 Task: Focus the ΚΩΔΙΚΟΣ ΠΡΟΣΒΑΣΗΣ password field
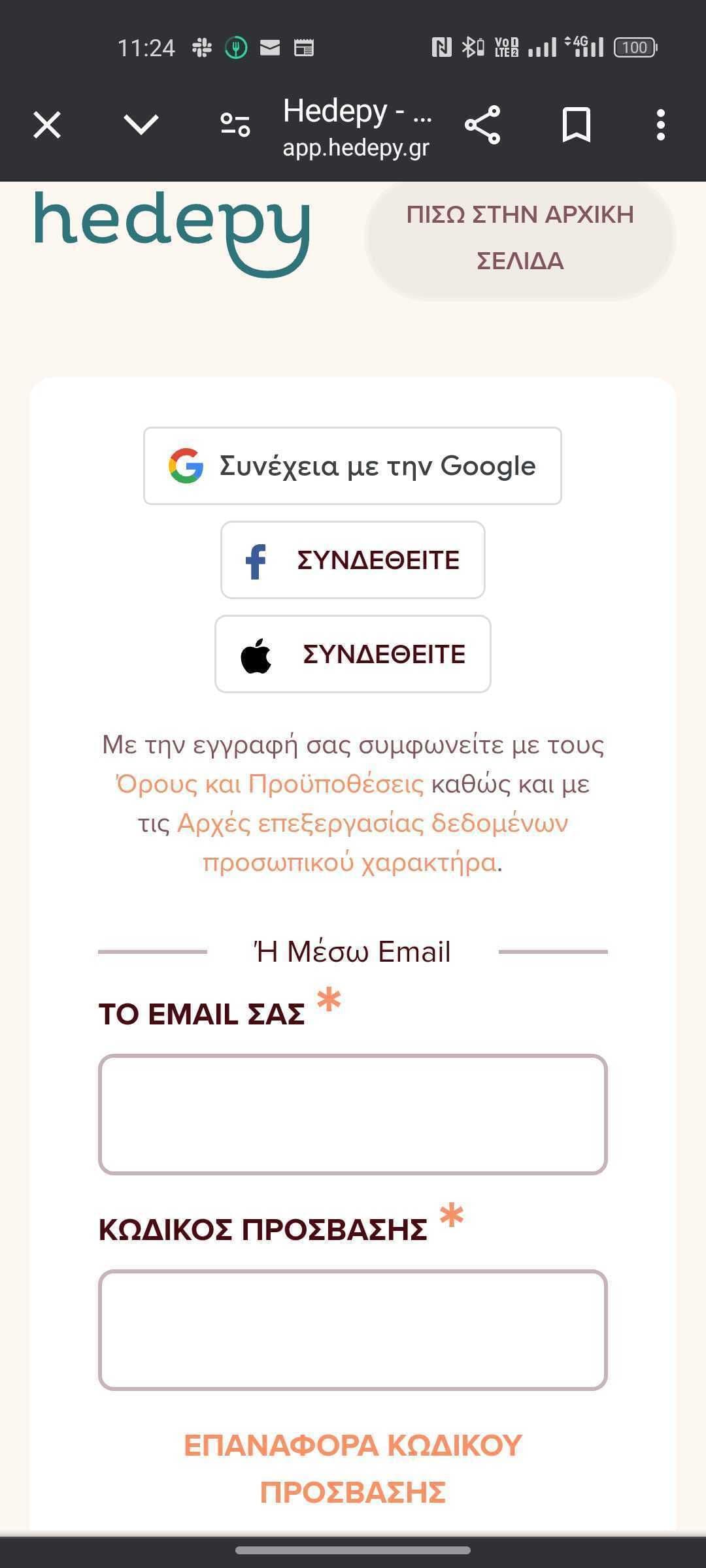pyautogui.click(x=353, y=1330)
